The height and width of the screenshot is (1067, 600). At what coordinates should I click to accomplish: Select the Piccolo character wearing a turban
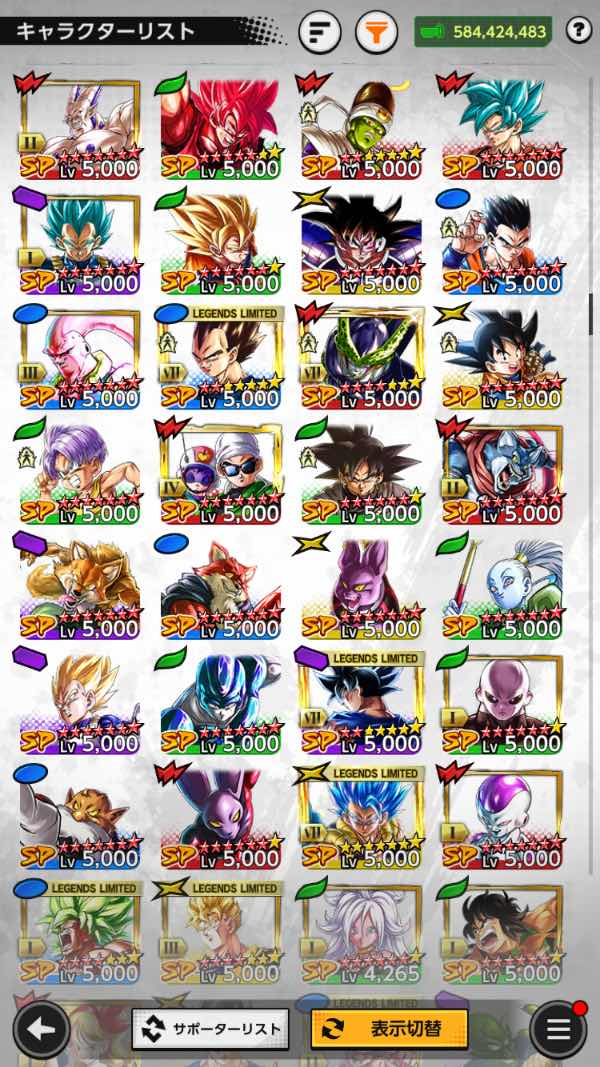361,132
